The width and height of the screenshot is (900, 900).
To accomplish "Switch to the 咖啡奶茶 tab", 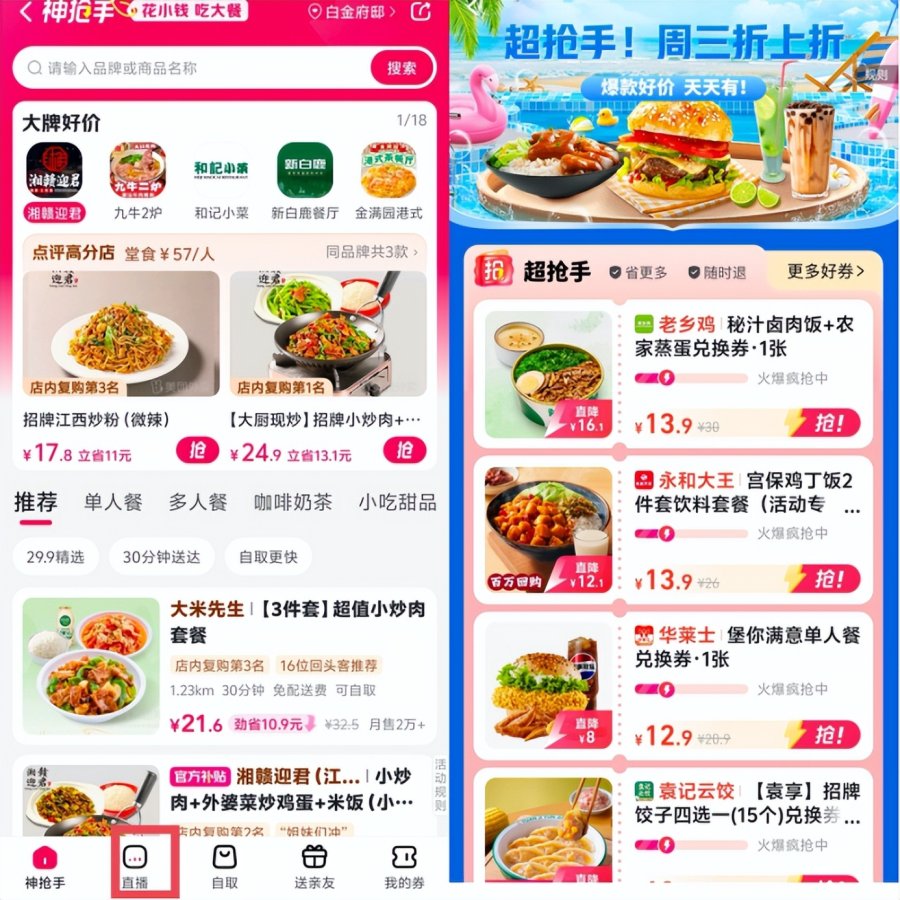I will click(291, 502).
